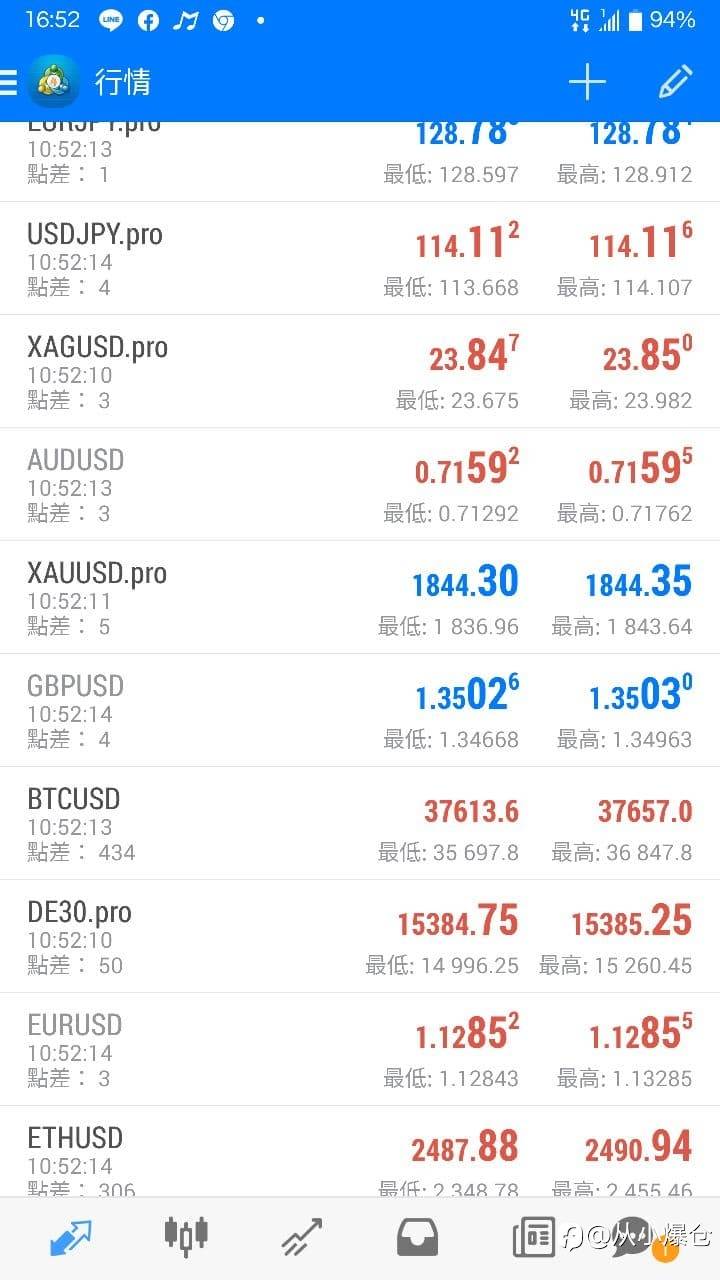Tap the XAUUSD.pro gold quote
The image size is (720, 1280).
point(360,598)
